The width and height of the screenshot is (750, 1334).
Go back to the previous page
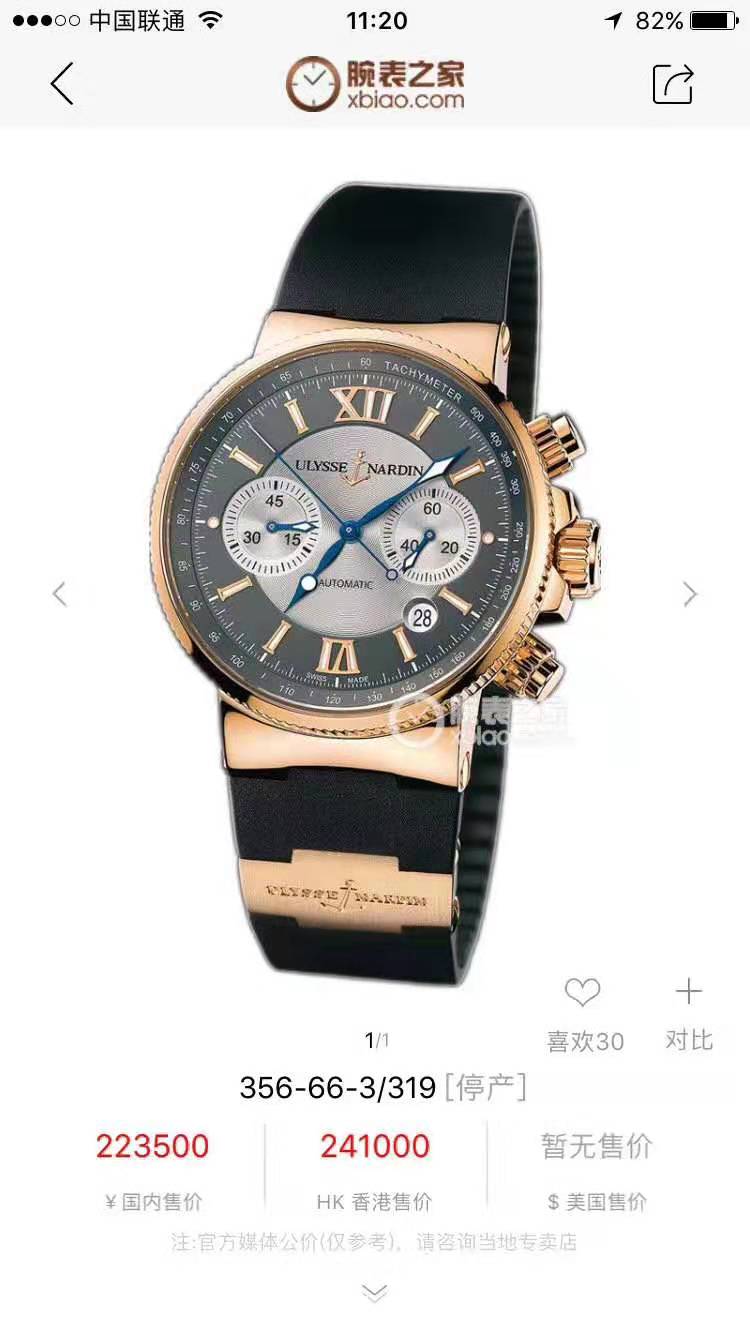62,84
